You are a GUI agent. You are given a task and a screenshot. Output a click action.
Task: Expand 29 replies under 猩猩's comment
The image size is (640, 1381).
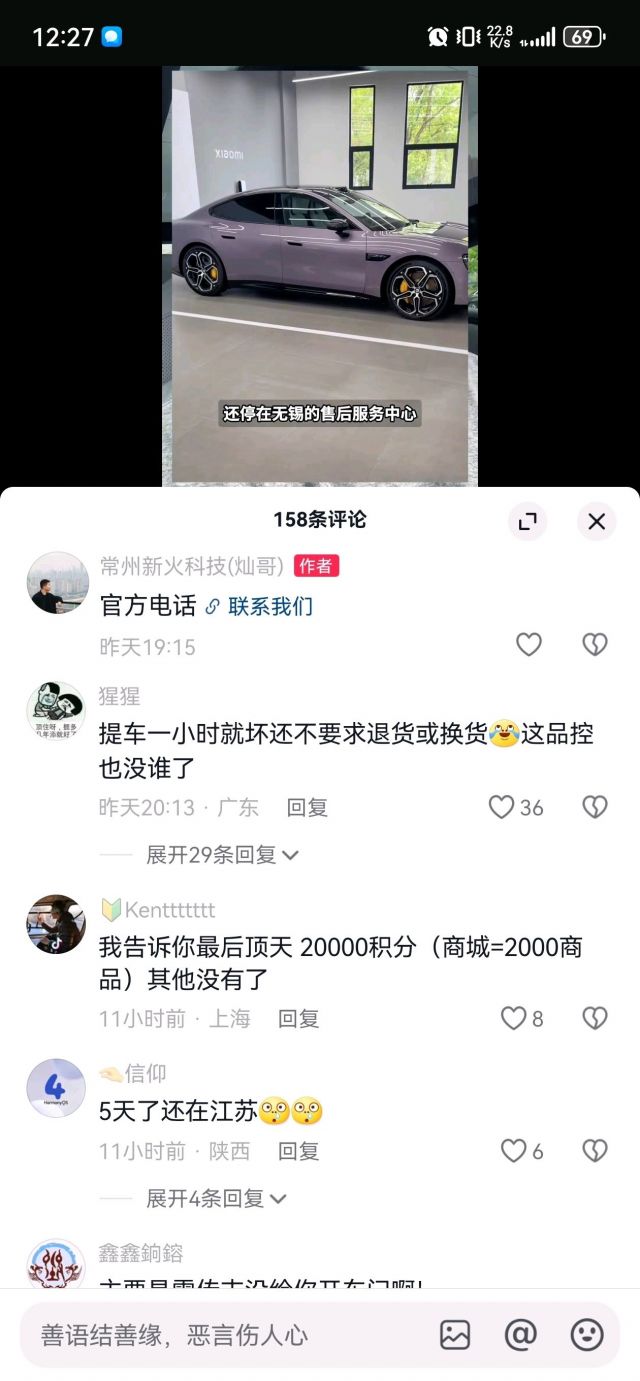click(x=222, y=855)
